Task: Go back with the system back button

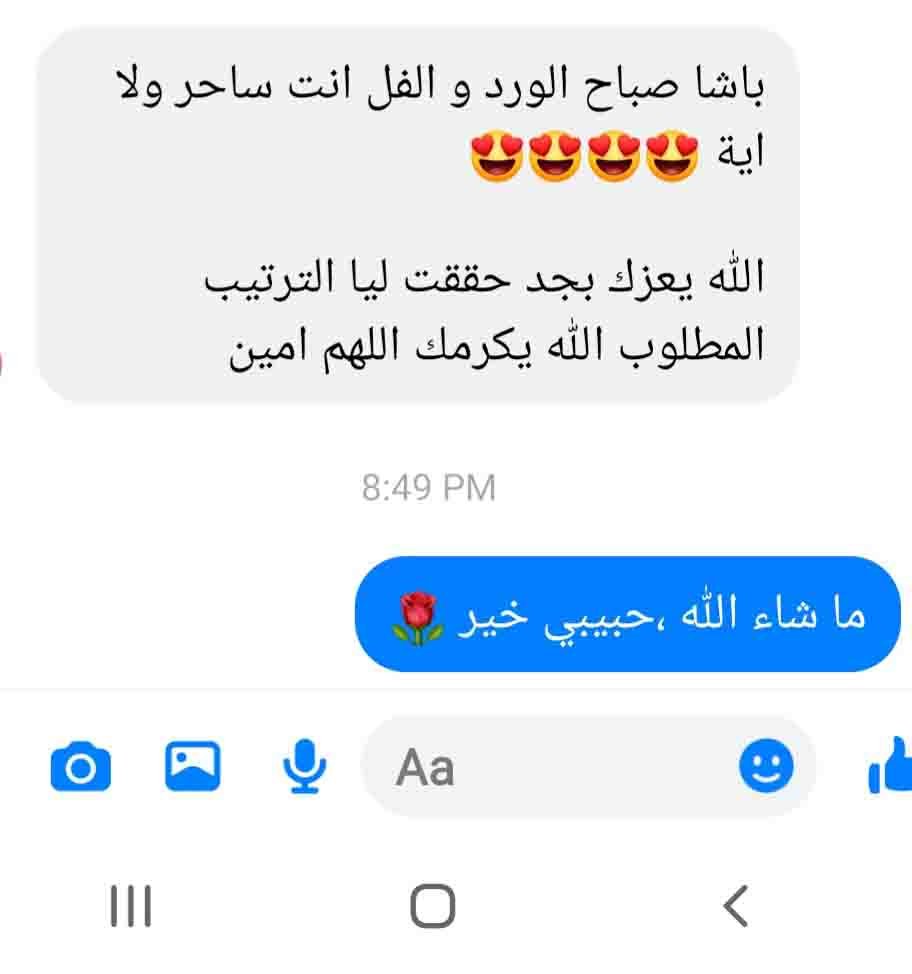Action: click(x=735, y=906)
